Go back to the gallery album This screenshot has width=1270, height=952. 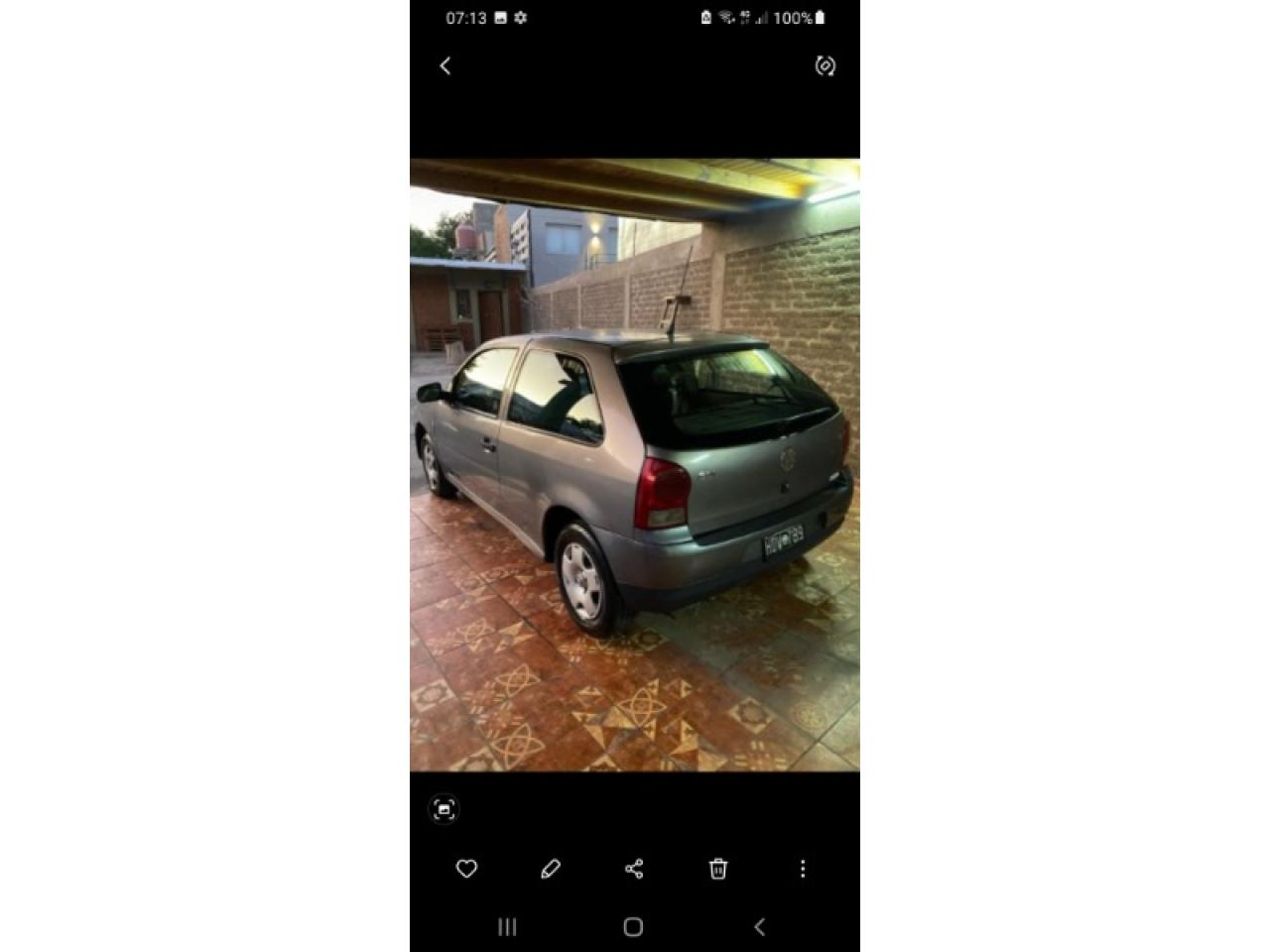pyautogui.click(x=445, y=65)
